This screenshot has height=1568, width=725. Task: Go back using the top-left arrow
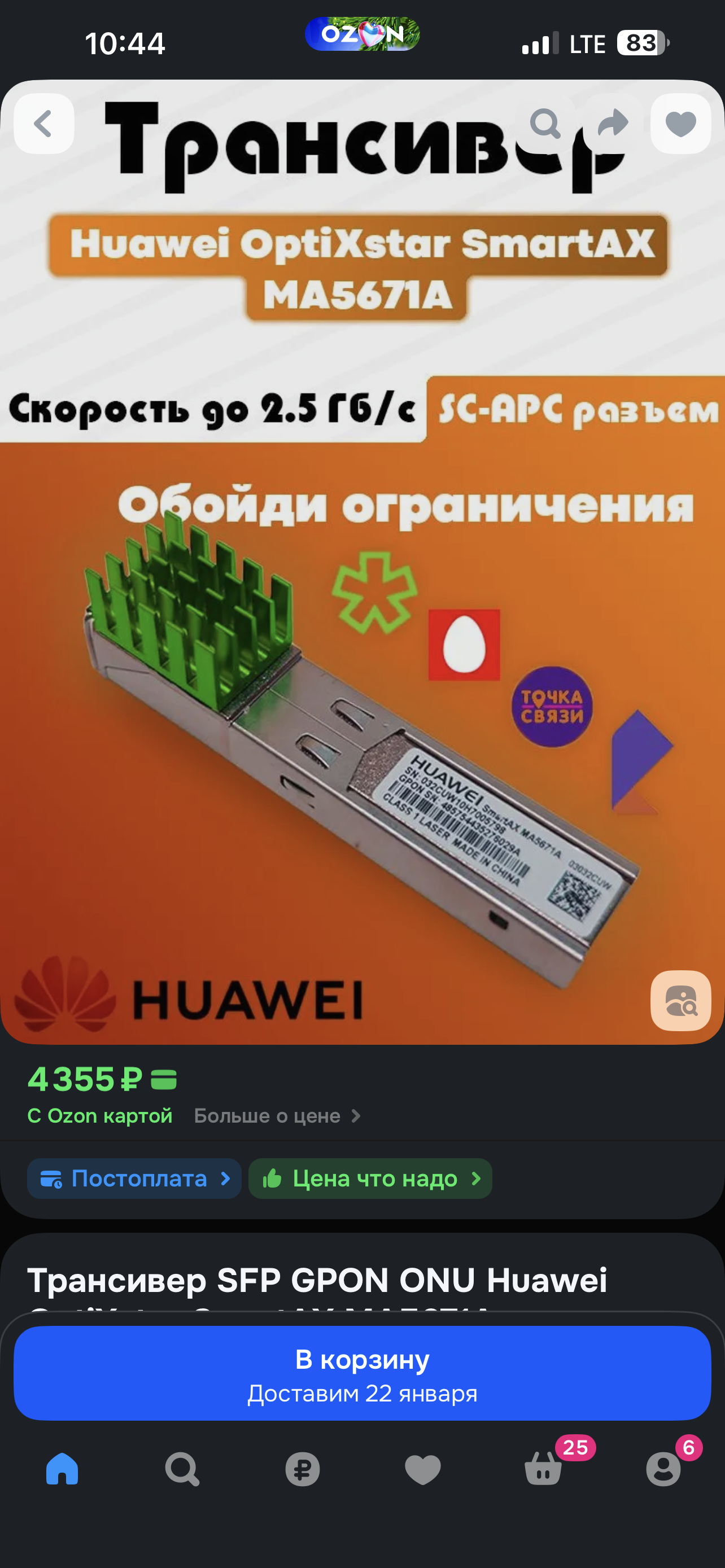[x=44, y=124]
